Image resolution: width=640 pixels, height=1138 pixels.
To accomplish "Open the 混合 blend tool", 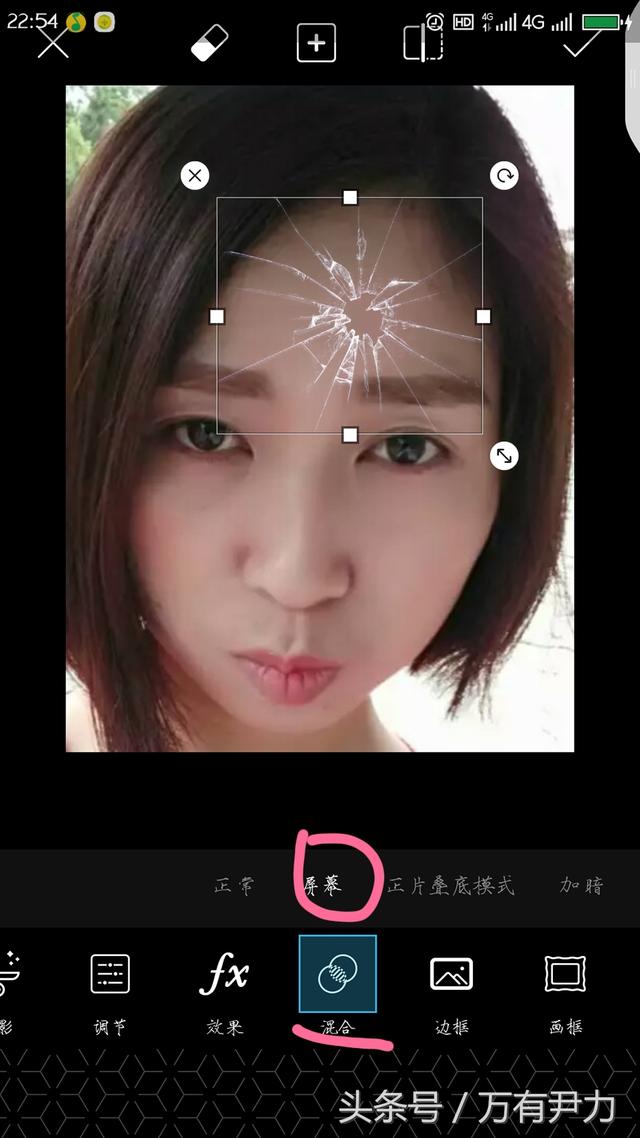I will tap(338, 987).
